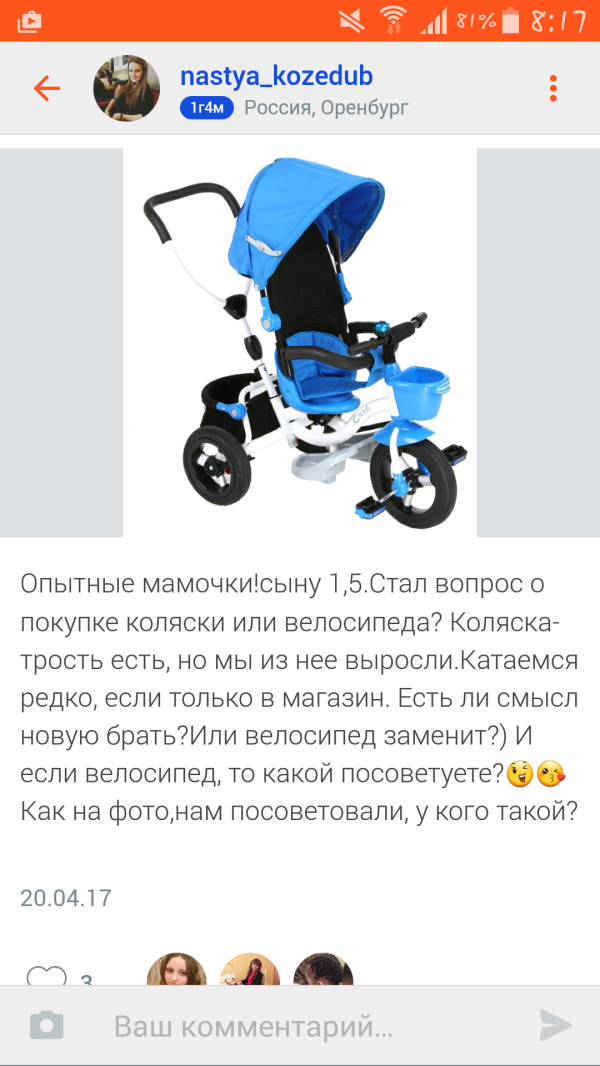Send the comment with the arrow icon
Screen dimensions: 600x1066
[555, 1025]
